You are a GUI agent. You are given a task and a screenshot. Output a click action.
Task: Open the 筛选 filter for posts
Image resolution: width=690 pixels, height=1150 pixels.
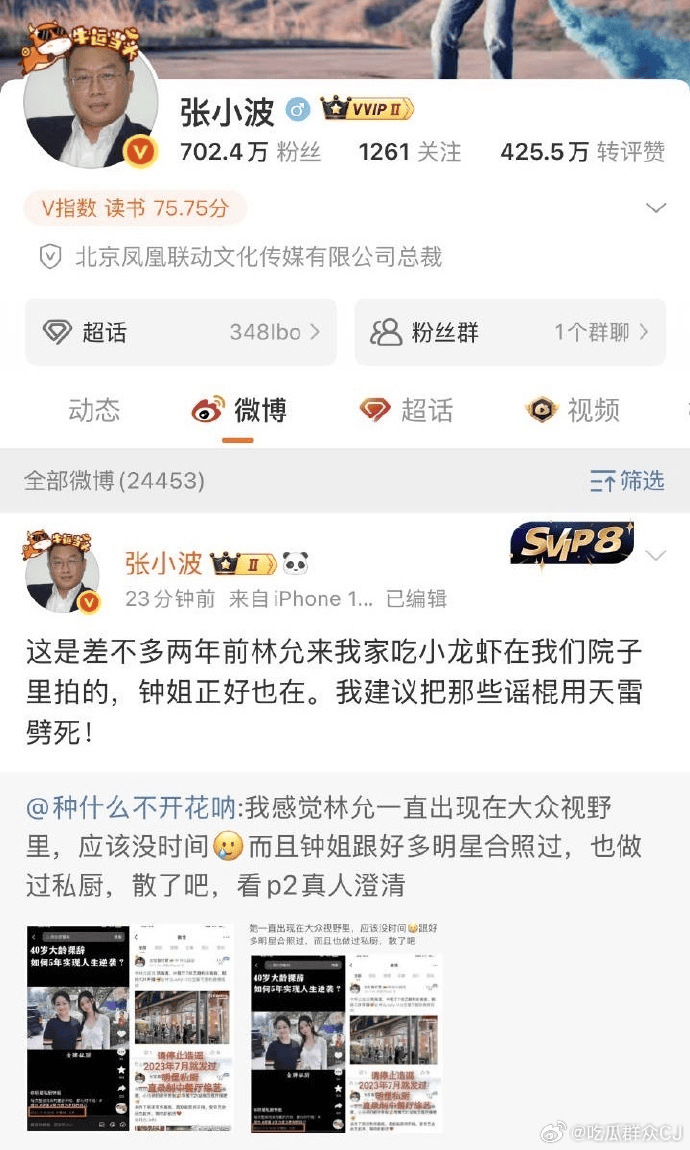pyautogui.click(x=627, y=481)
